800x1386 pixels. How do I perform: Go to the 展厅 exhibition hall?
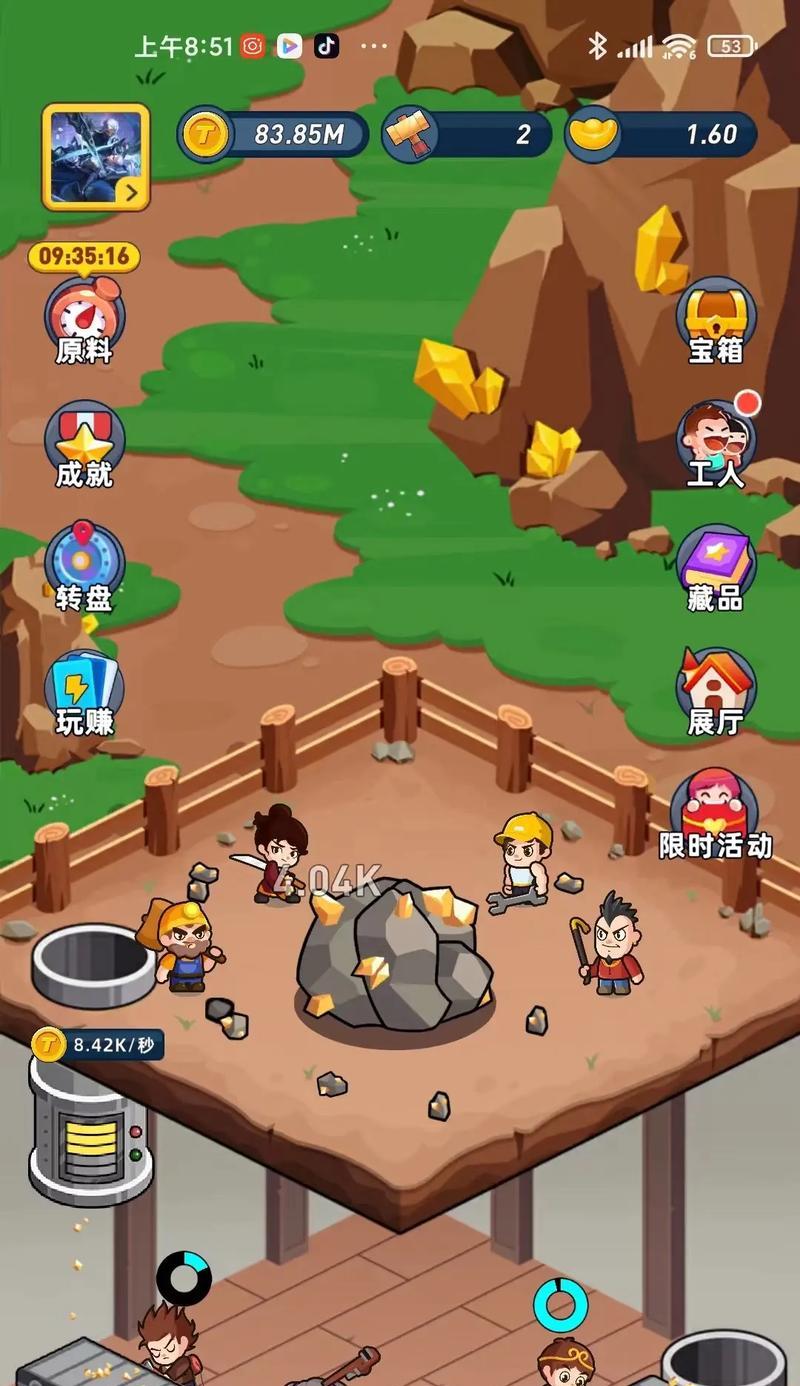point(715,692)
